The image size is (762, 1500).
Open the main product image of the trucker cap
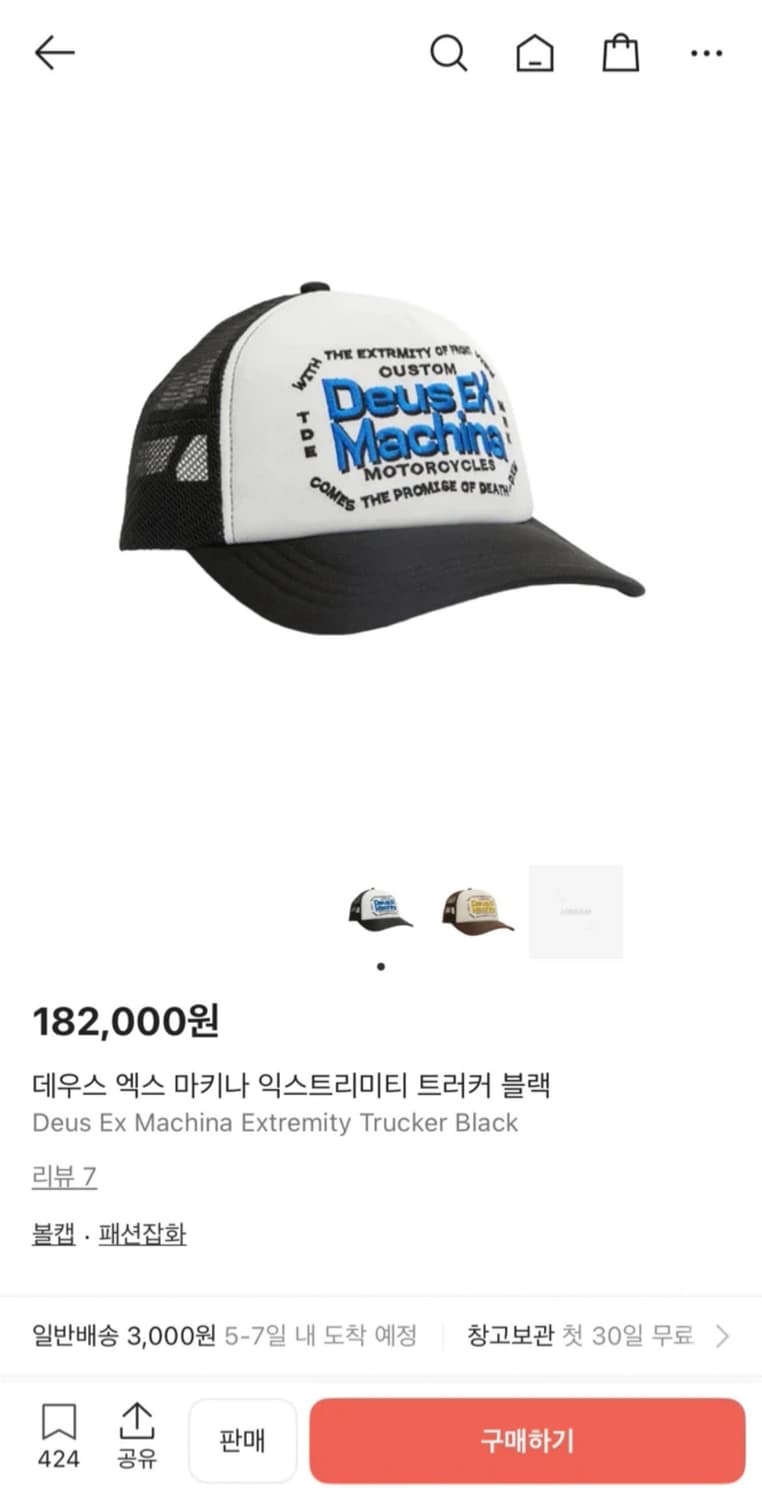(x=381, y=450)
